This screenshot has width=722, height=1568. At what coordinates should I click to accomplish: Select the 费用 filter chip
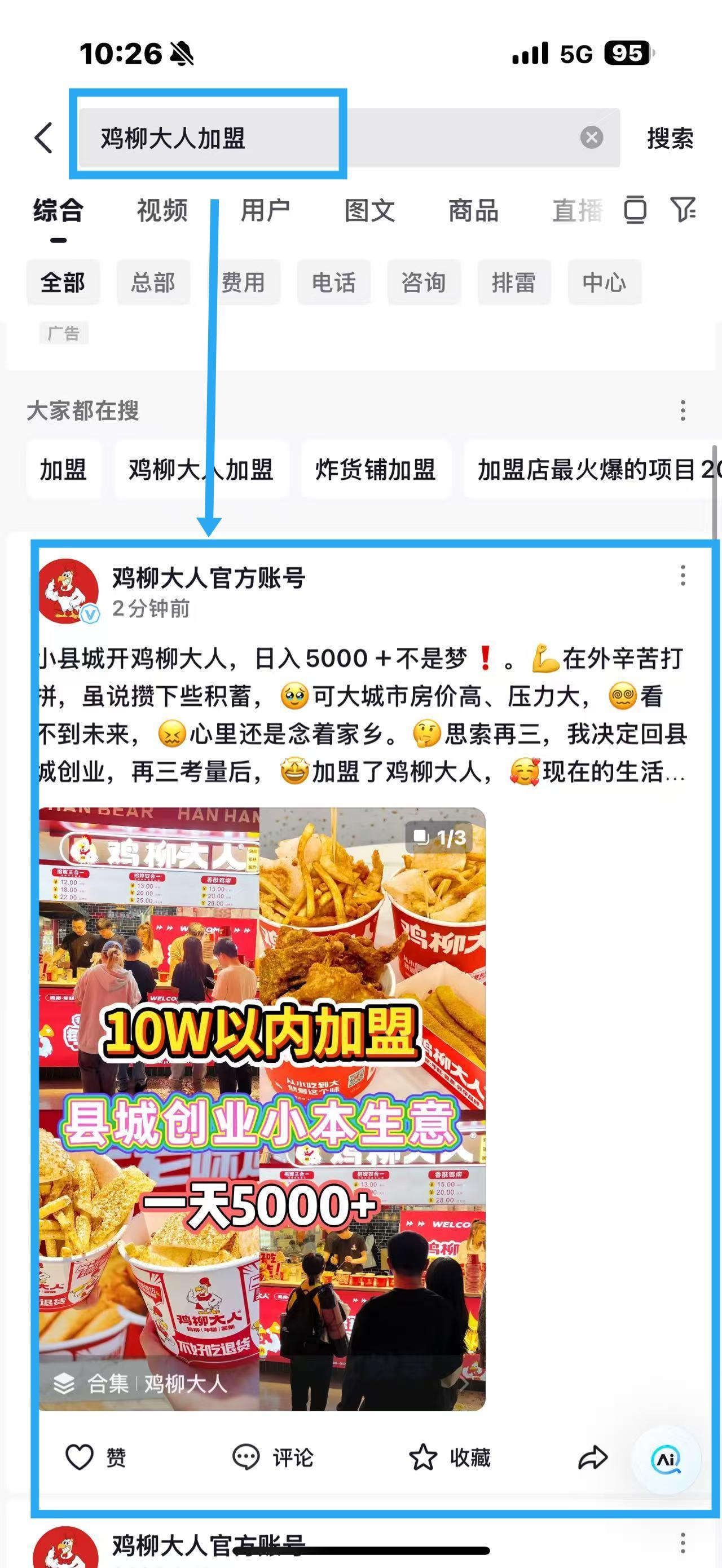click(x=243, y=282)
